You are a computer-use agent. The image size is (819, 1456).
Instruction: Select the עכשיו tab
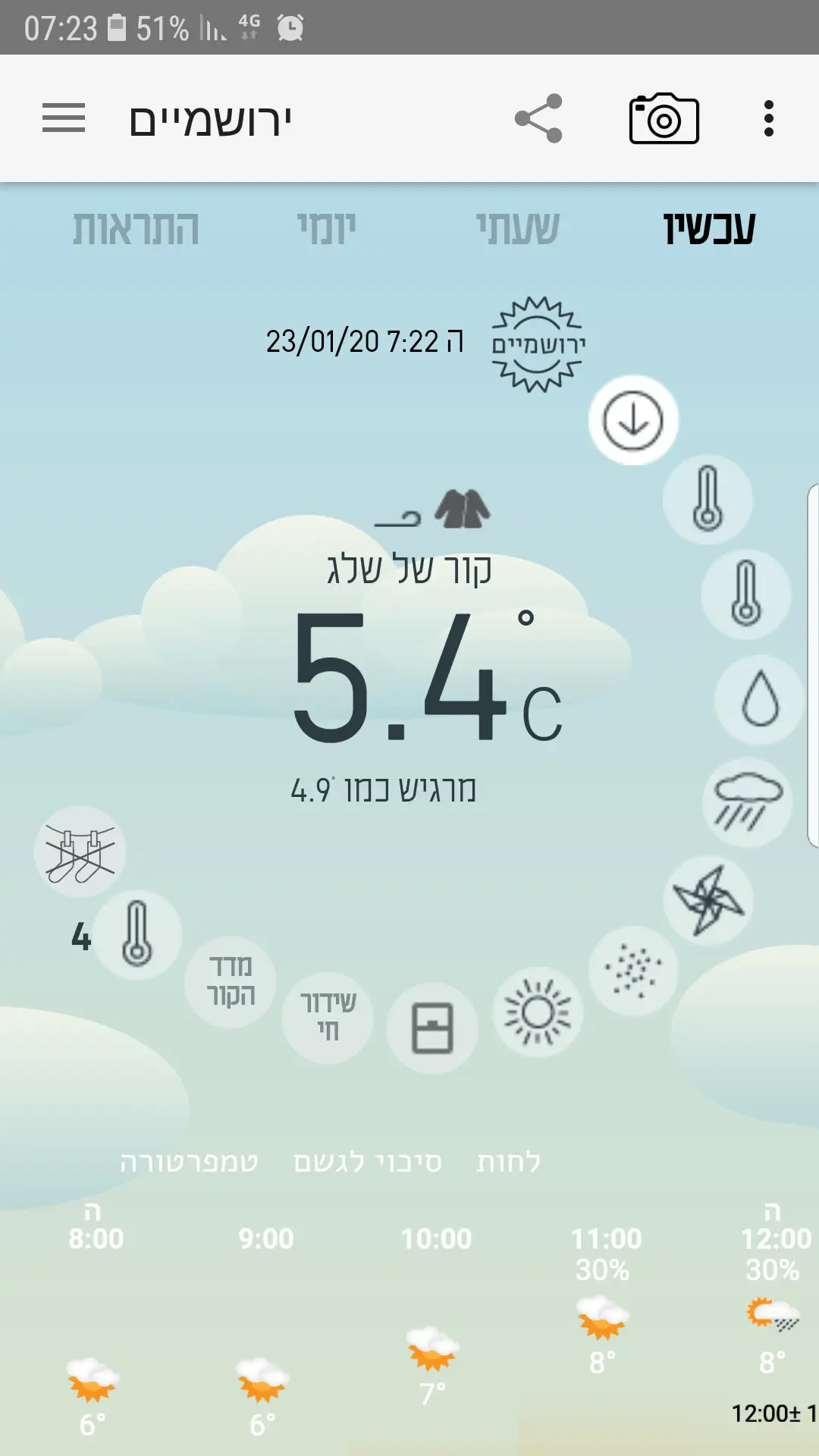709,228
